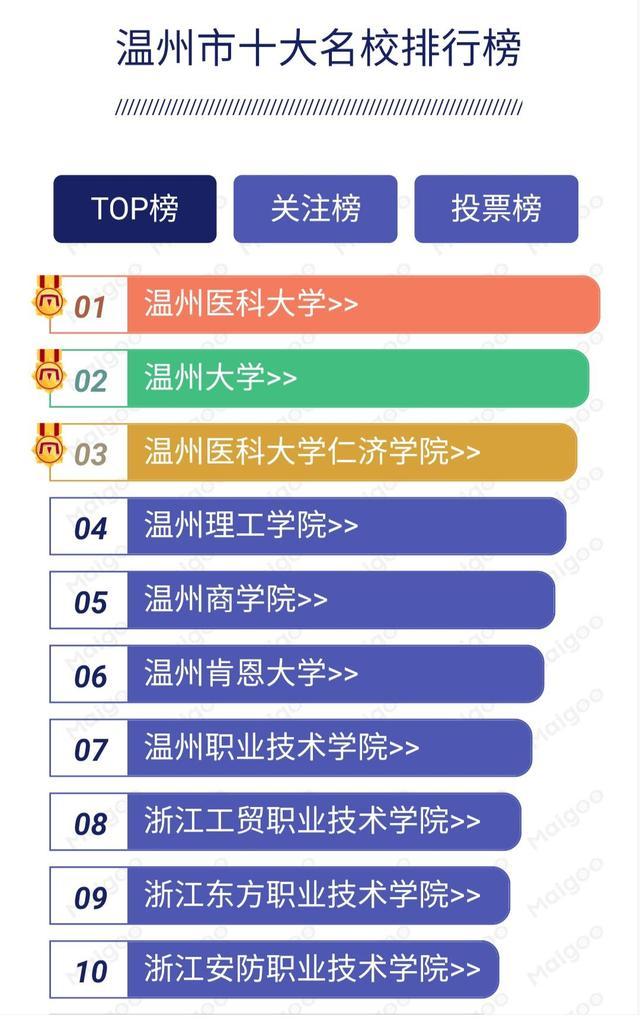Switch to the TOP榜 tab
Screen dimensions: 640x1019
pyautogui.click(x=135, y=209)
